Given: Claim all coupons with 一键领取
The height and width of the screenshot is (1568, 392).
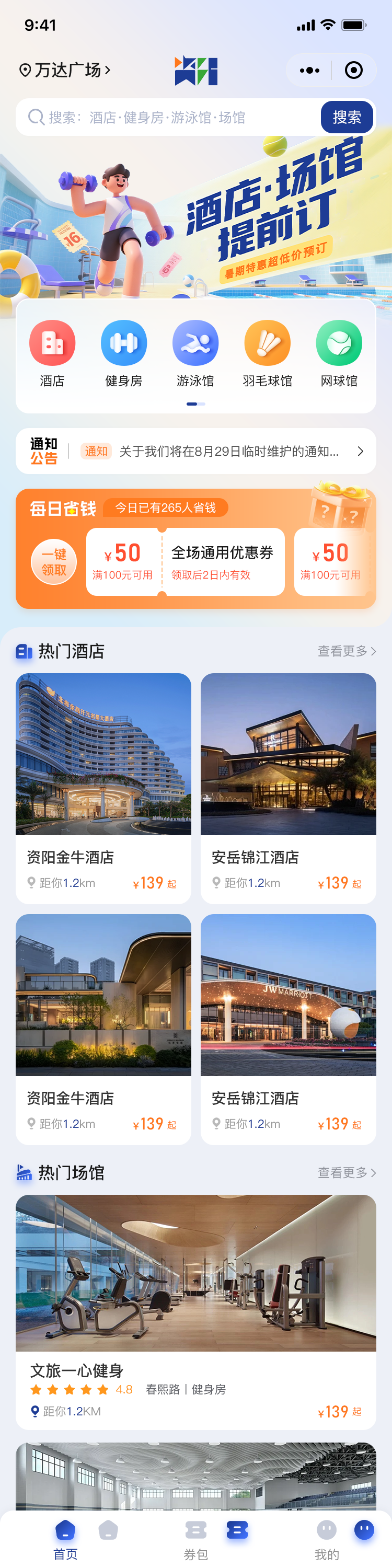Looking at the screenshot, I should click(x=53, y=562).
